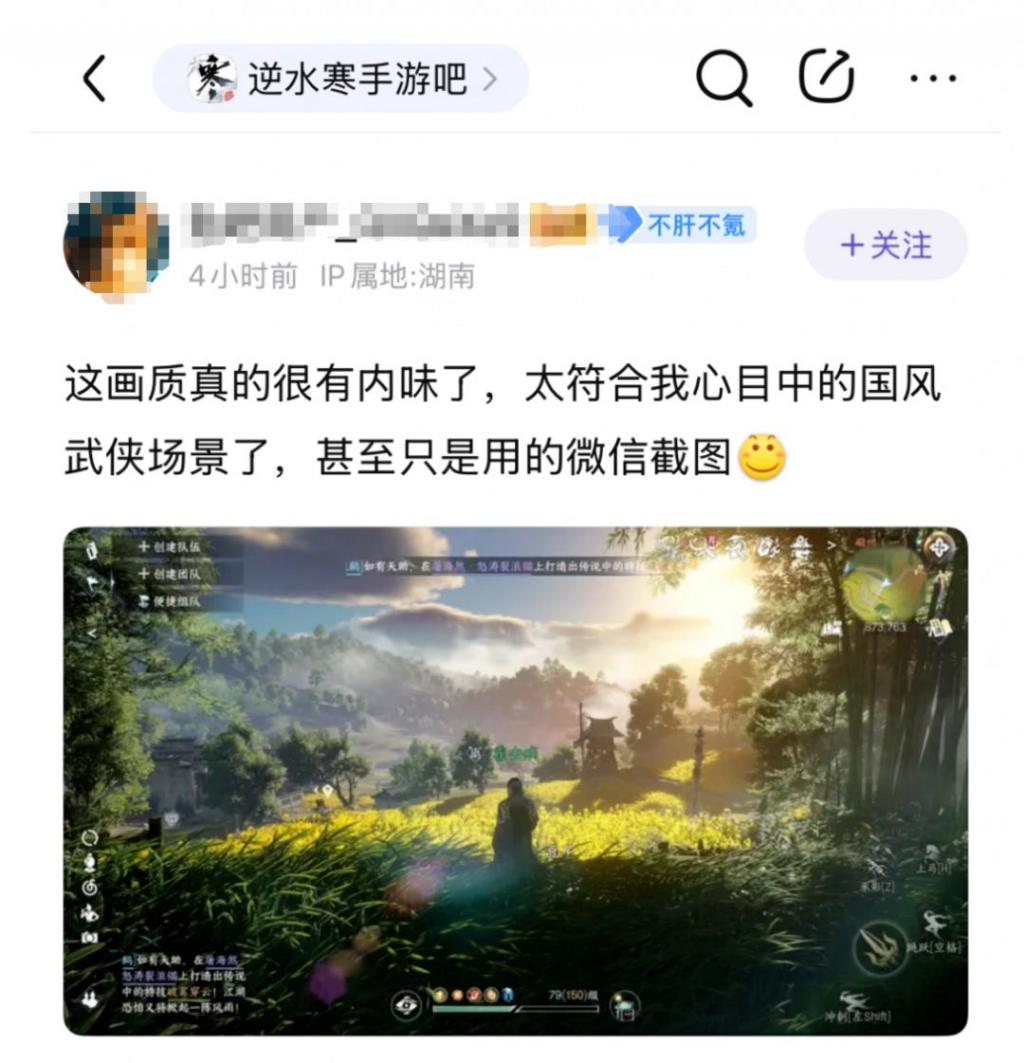Open the three-dot overflow menu
Screen dimensions: 1024x1063
point(934,79)
